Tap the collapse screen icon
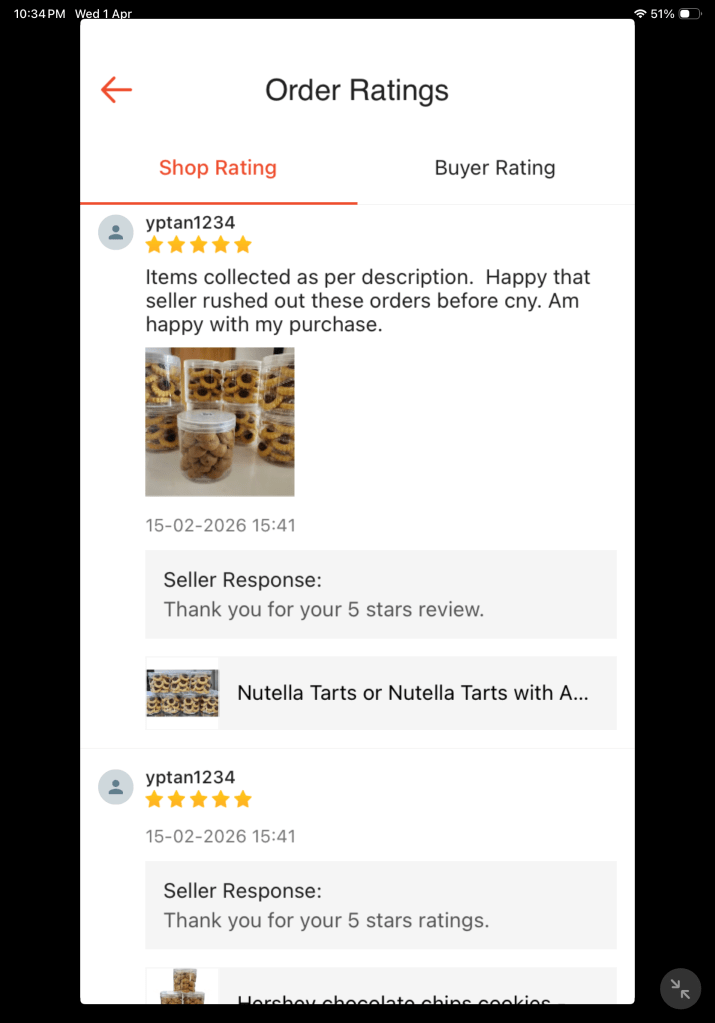This screenshot has width=715, height=1023. 680,989
